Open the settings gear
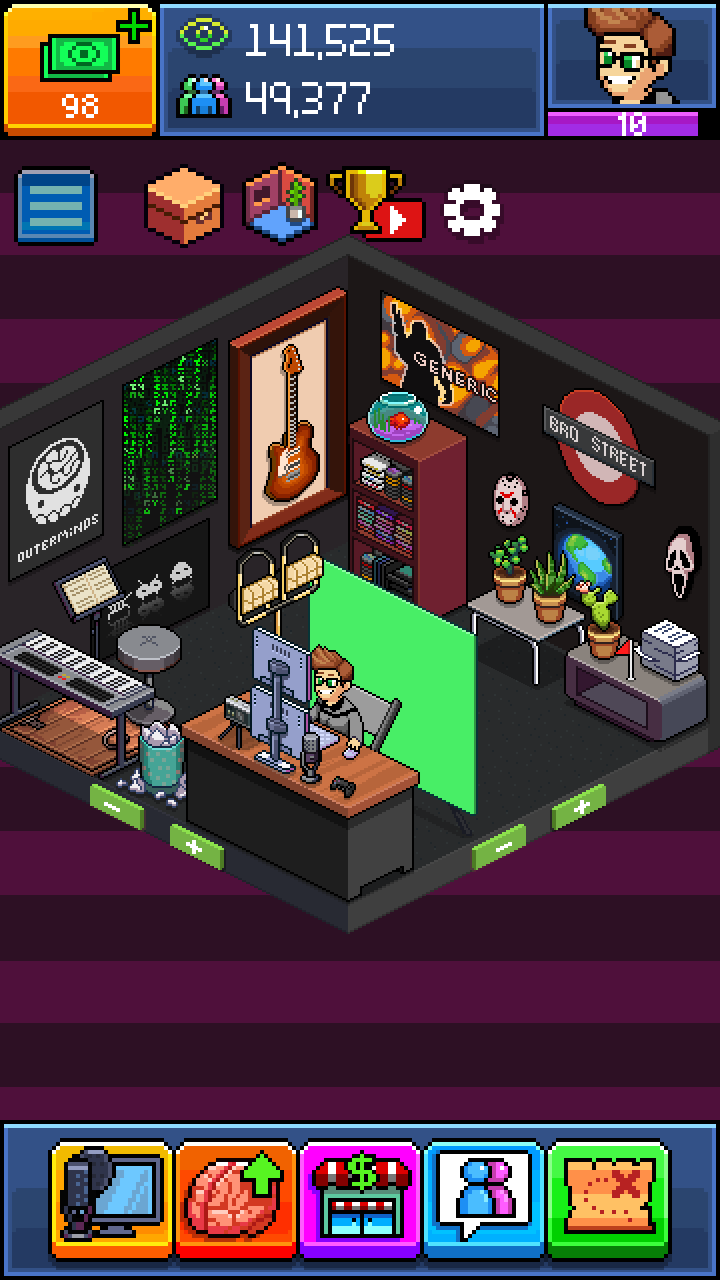The width and height of the screenshot is (720, 1280). click(471, 210)
